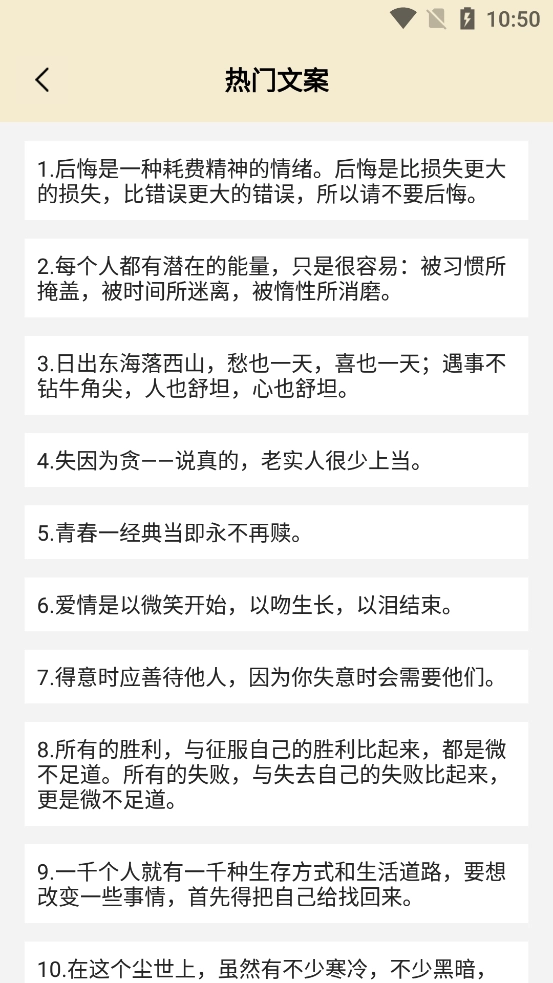553x983 pixels.
Task: Tap quote 7 得意时应善待他人
Action: pyautogui.click(x=276, y=676)
